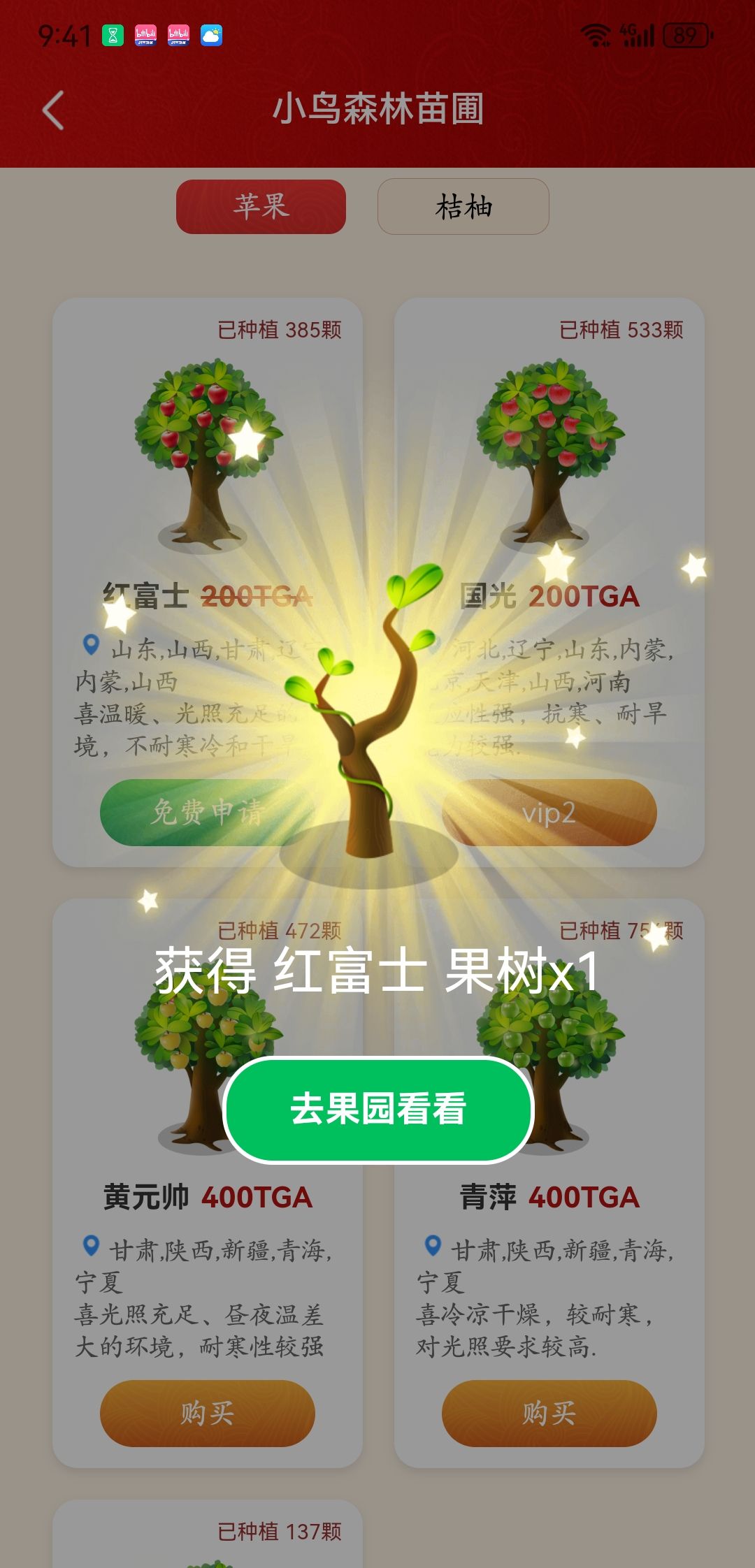The height and width of the screenshot is (1568, 755).
Task: Buy the 黄元帅 apple tree
Action: pos(207,1413)
